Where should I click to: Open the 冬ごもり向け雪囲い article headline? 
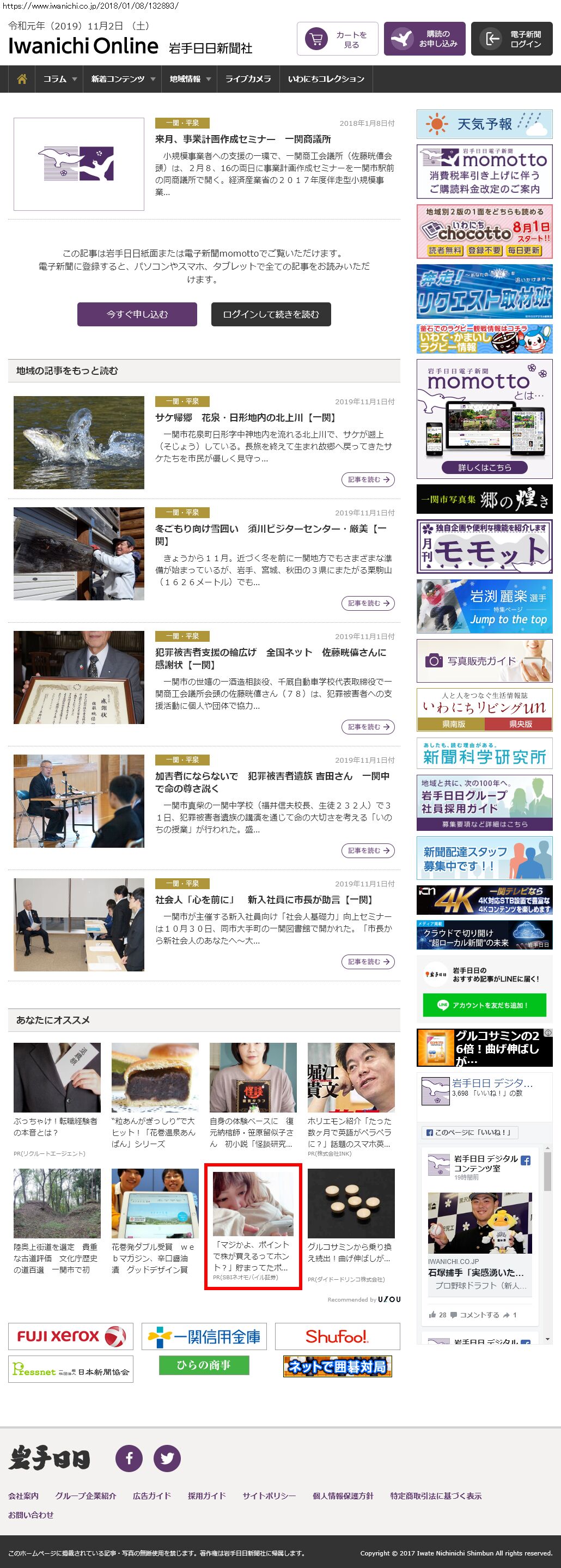(271, 534)
